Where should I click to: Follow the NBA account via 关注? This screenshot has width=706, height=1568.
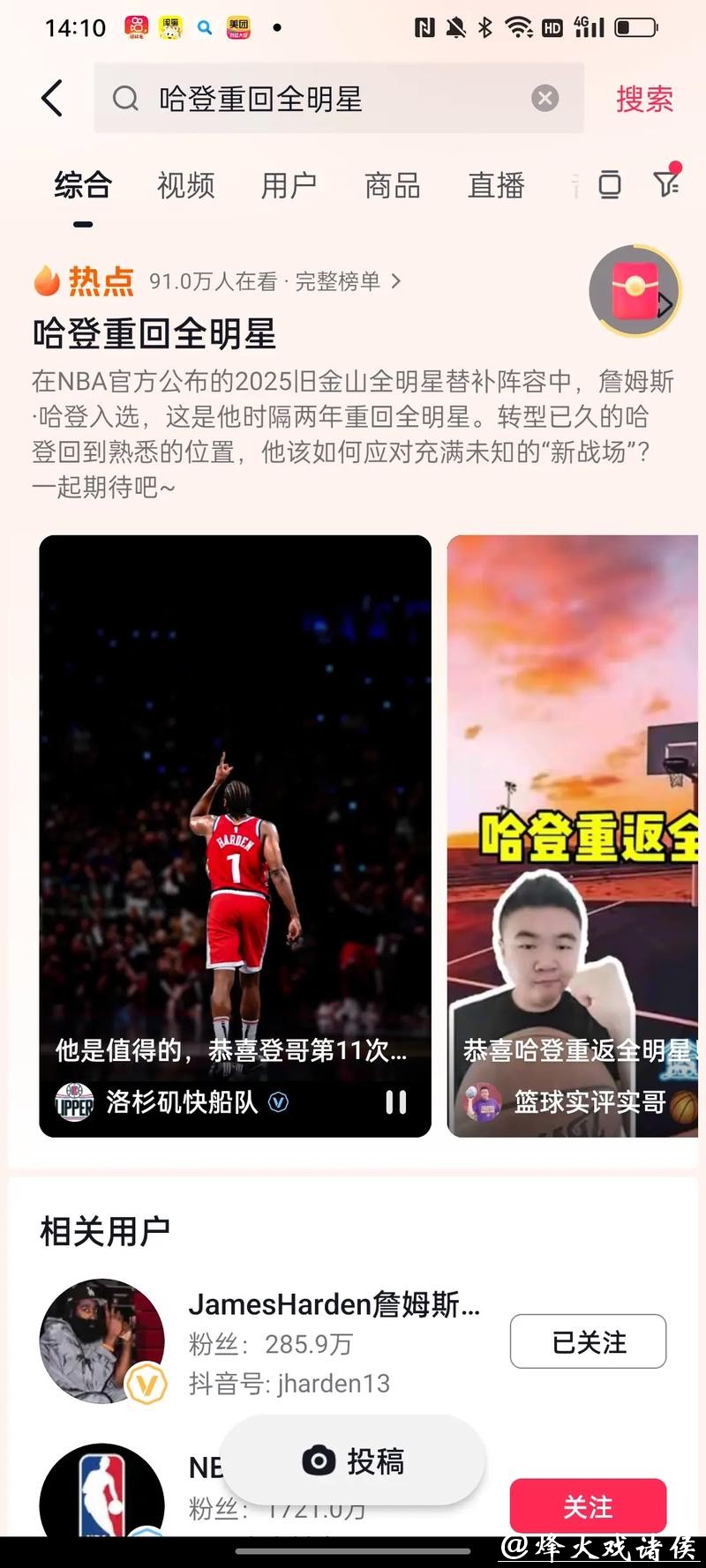[x=588, y=1506]
